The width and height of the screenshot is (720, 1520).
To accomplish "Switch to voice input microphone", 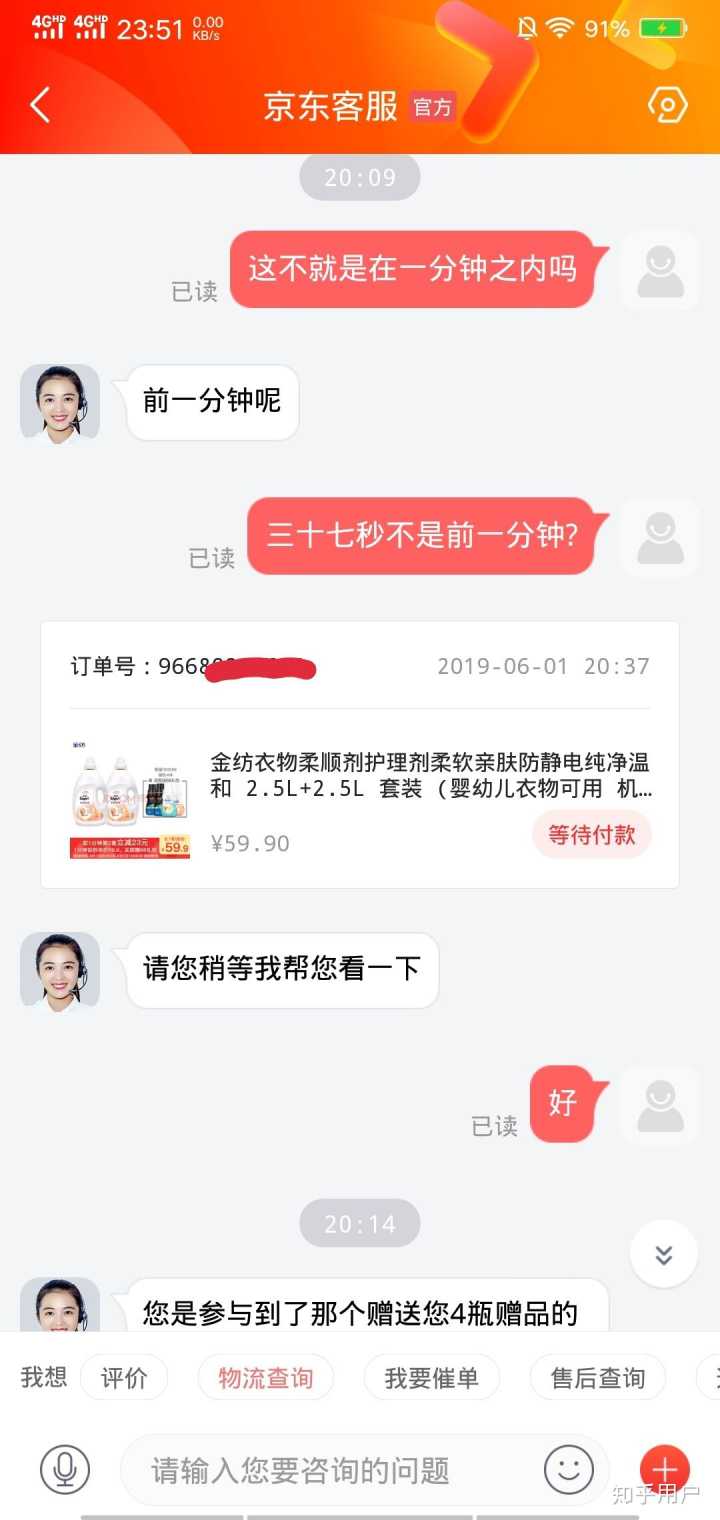I will (x=65, y=1469).
